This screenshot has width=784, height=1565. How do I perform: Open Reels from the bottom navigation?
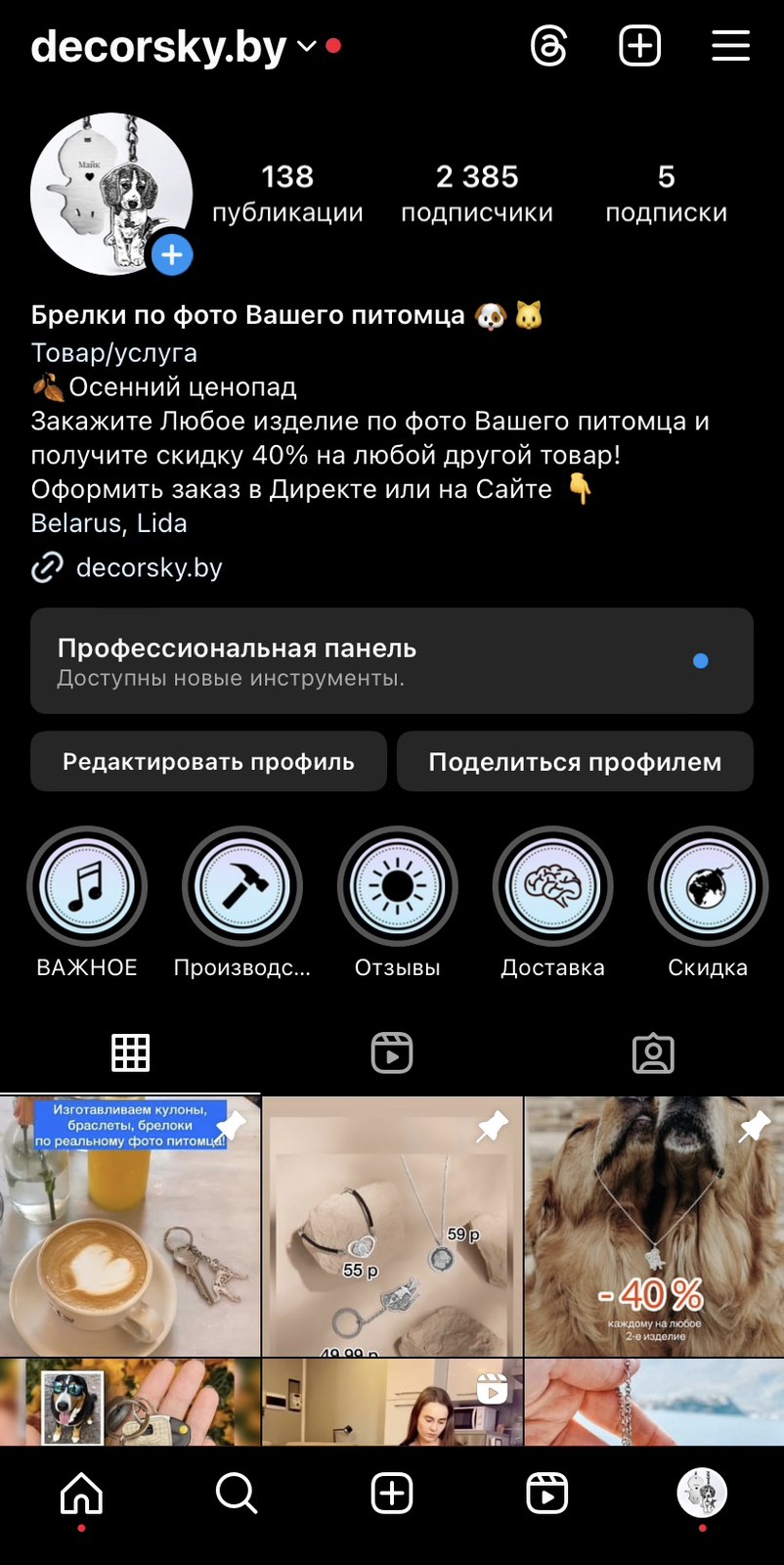(546, 1494)
